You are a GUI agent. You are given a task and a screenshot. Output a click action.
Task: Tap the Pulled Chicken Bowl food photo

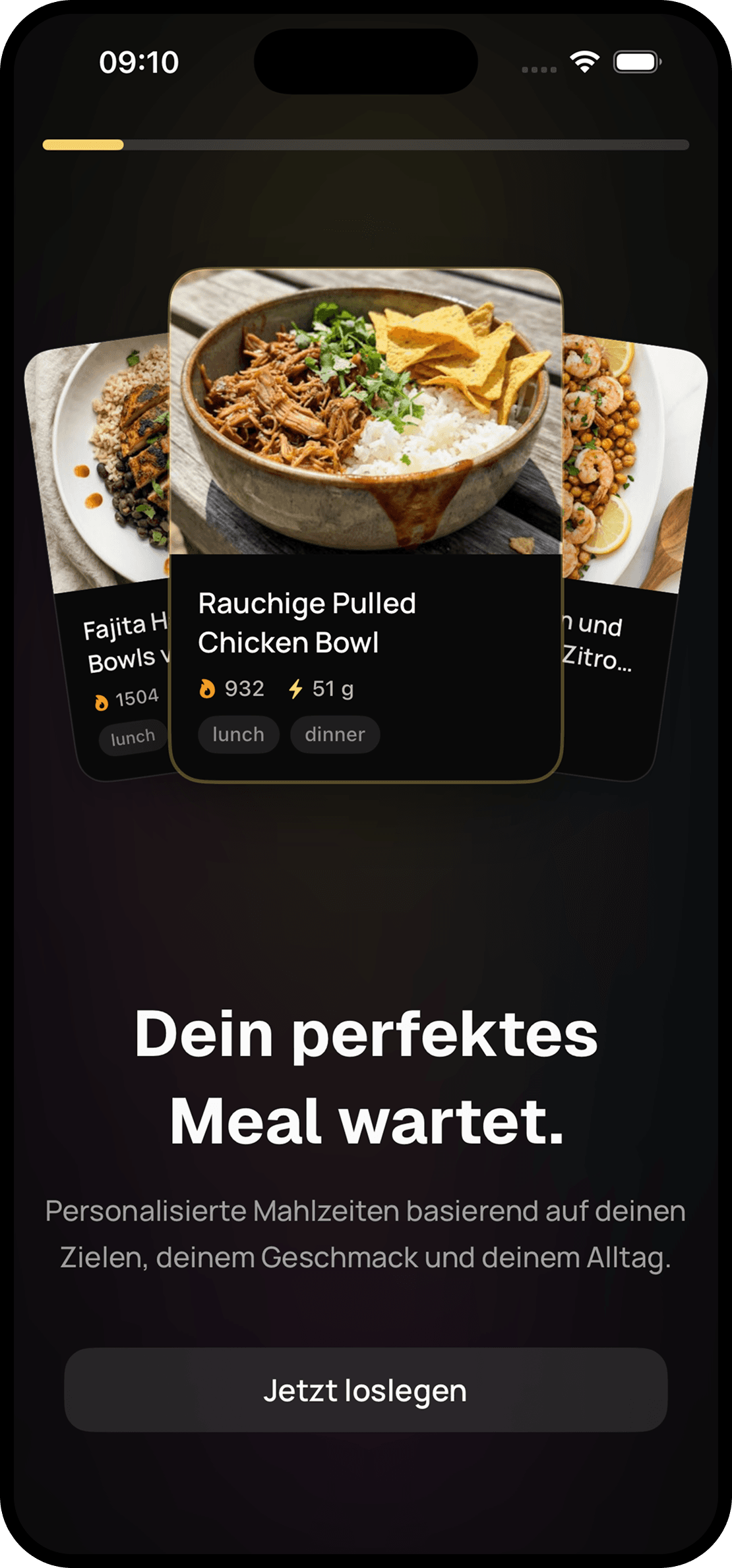point(366,415)
